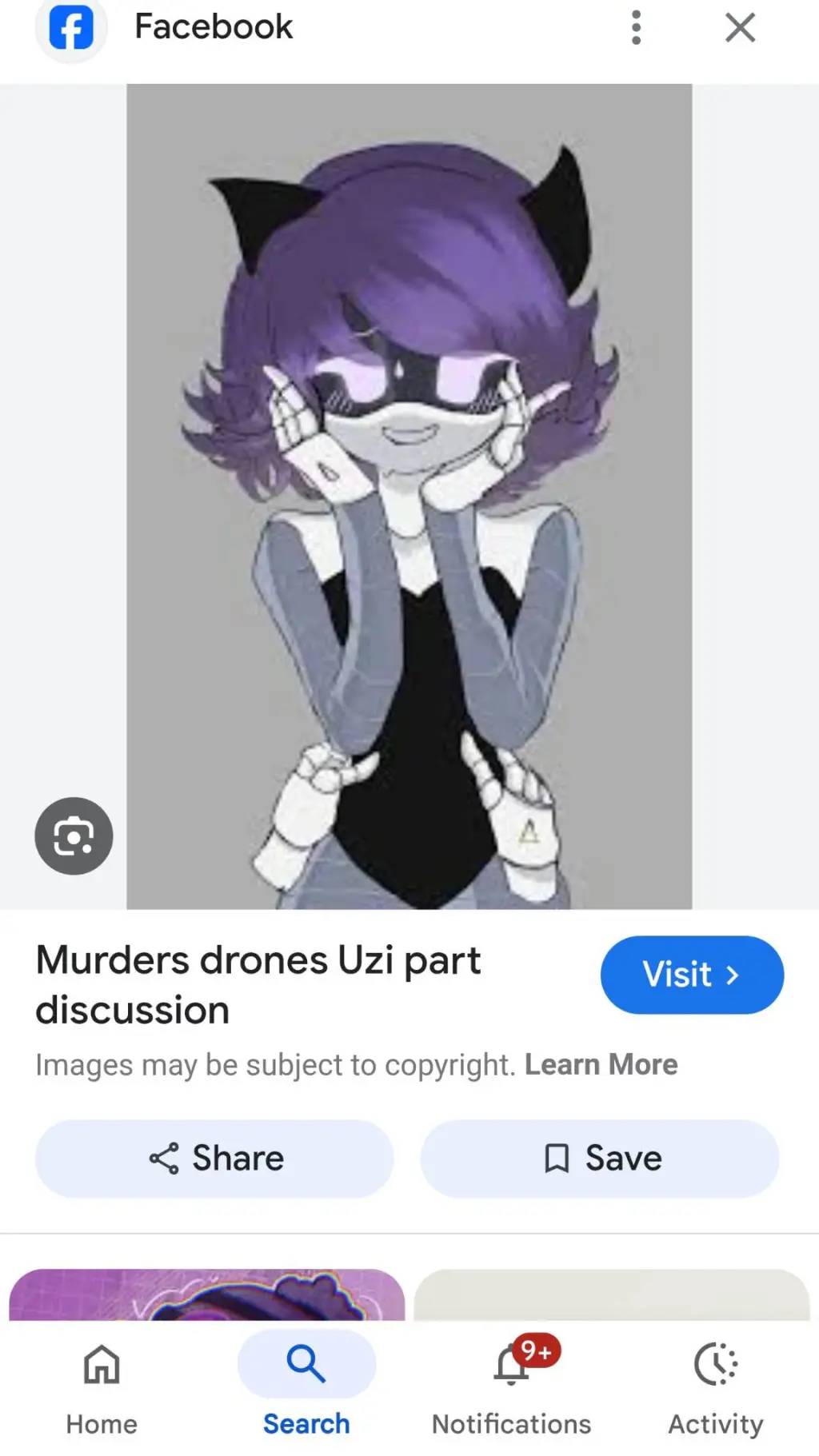Visit the Facebook source page
The image size is (819, 1456).
[692, 975]
